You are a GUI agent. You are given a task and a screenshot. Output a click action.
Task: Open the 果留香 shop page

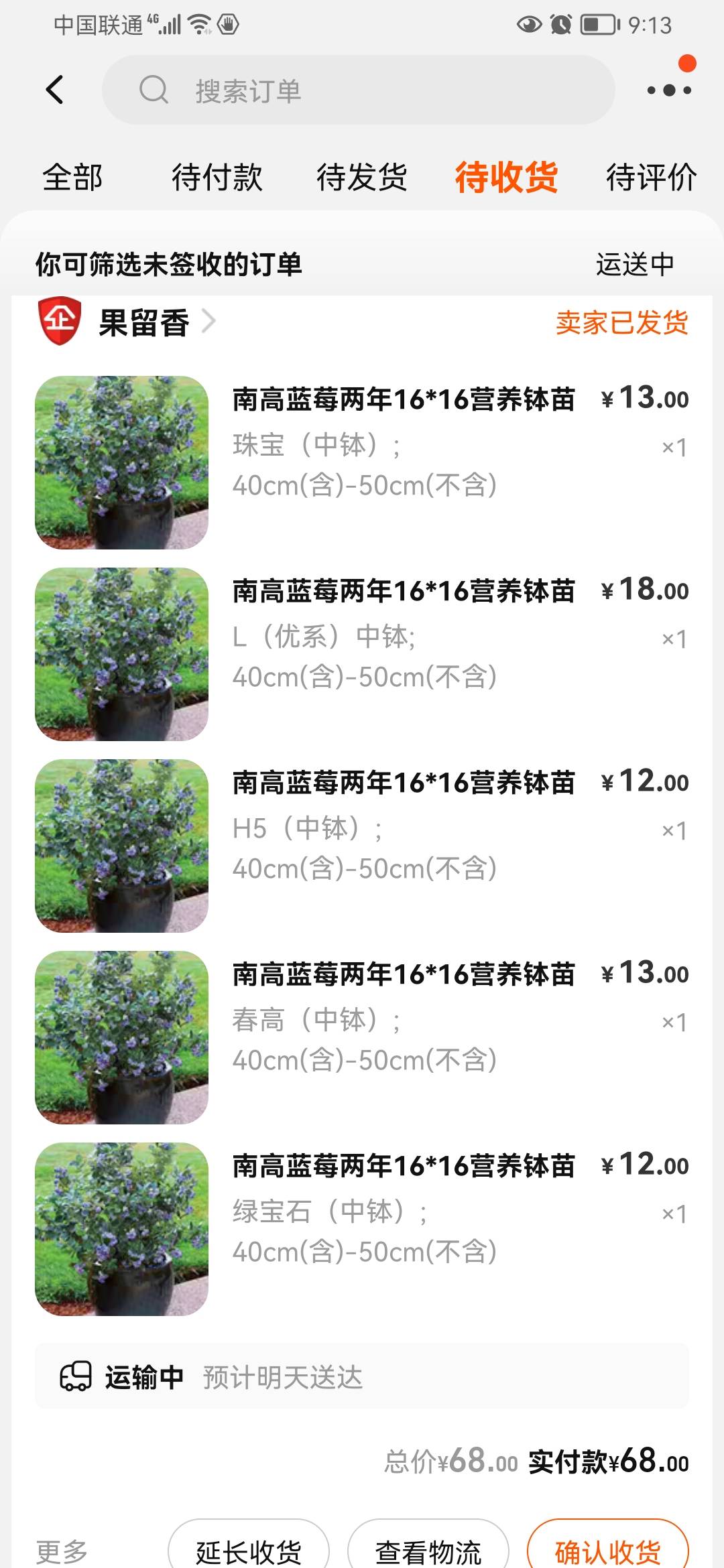[144, 323]
